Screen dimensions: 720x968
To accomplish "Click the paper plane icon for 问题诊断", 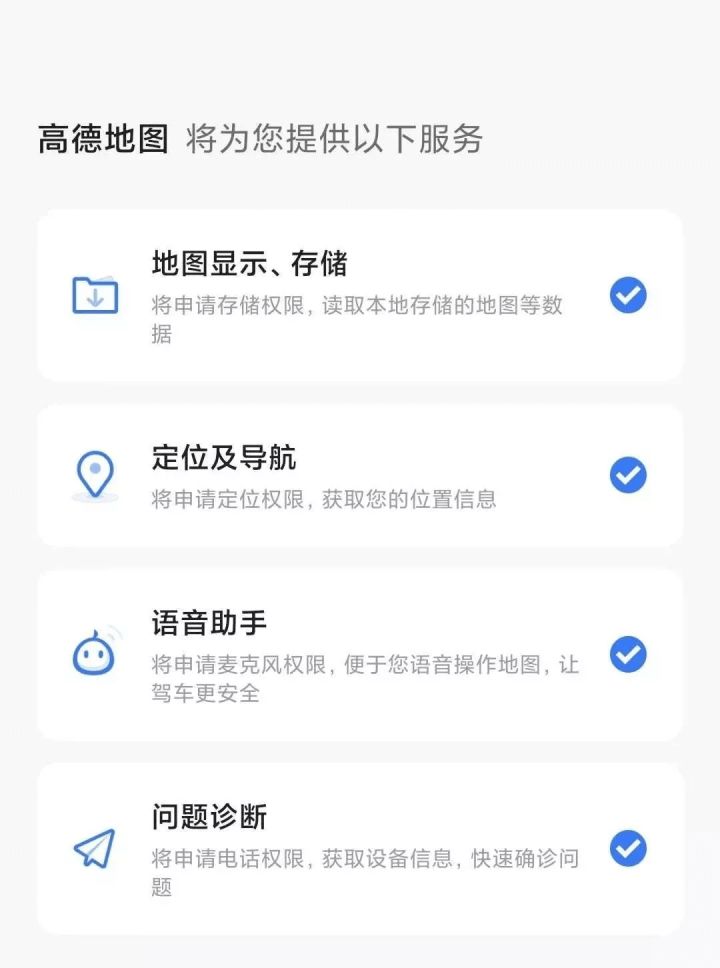I will coord(94,849).
